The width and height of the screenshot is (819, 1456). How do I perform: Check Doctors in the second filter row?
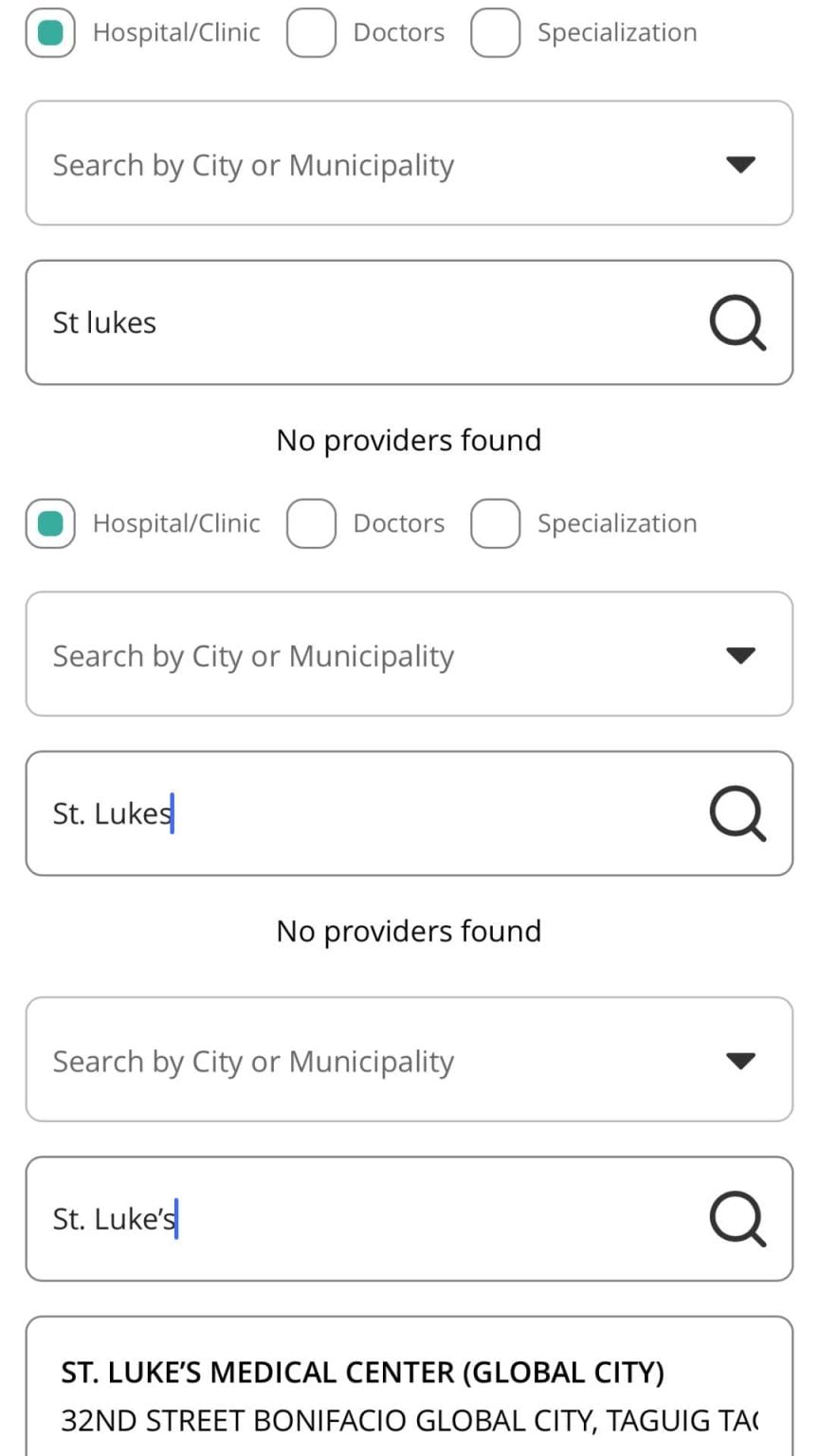click(x=311, y=522)
